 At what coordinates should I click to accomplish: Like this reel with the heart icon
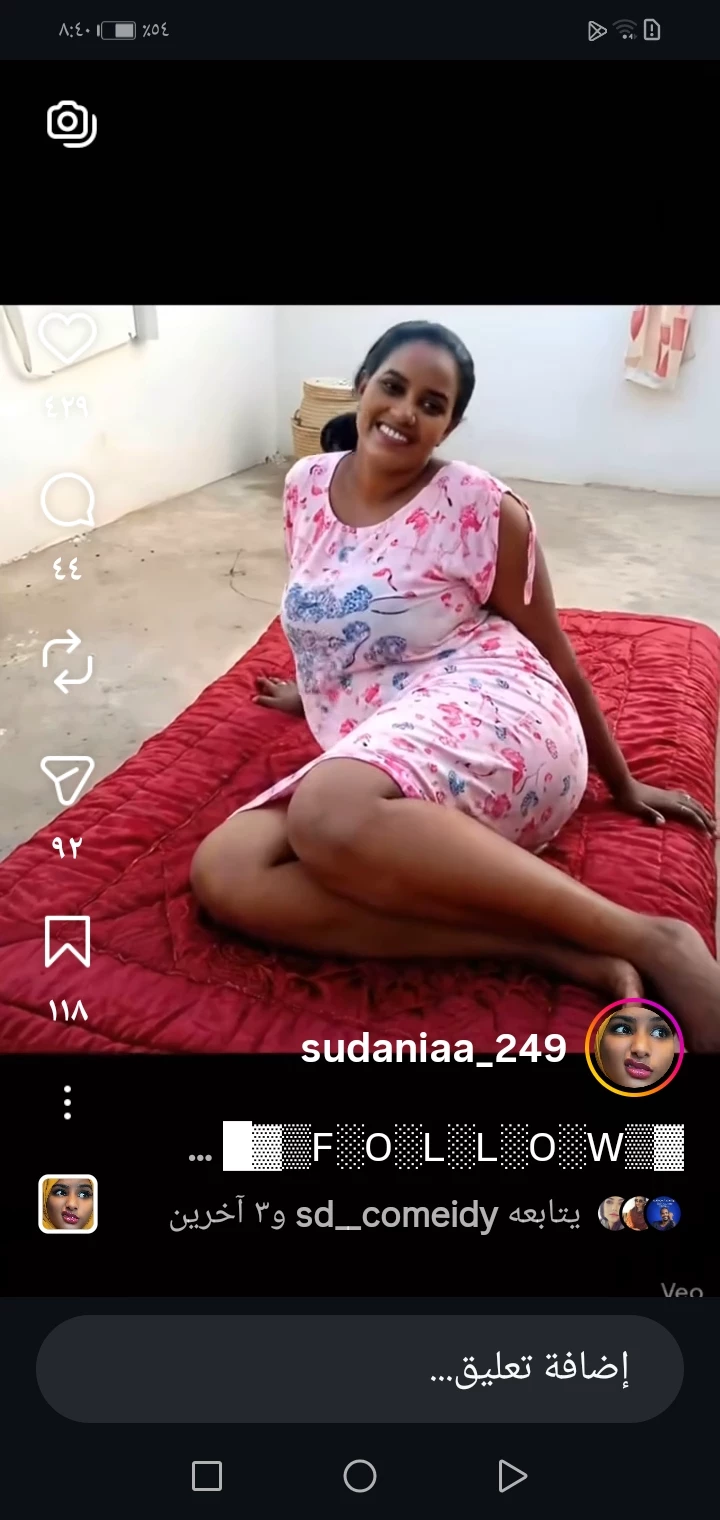[67, 339]
